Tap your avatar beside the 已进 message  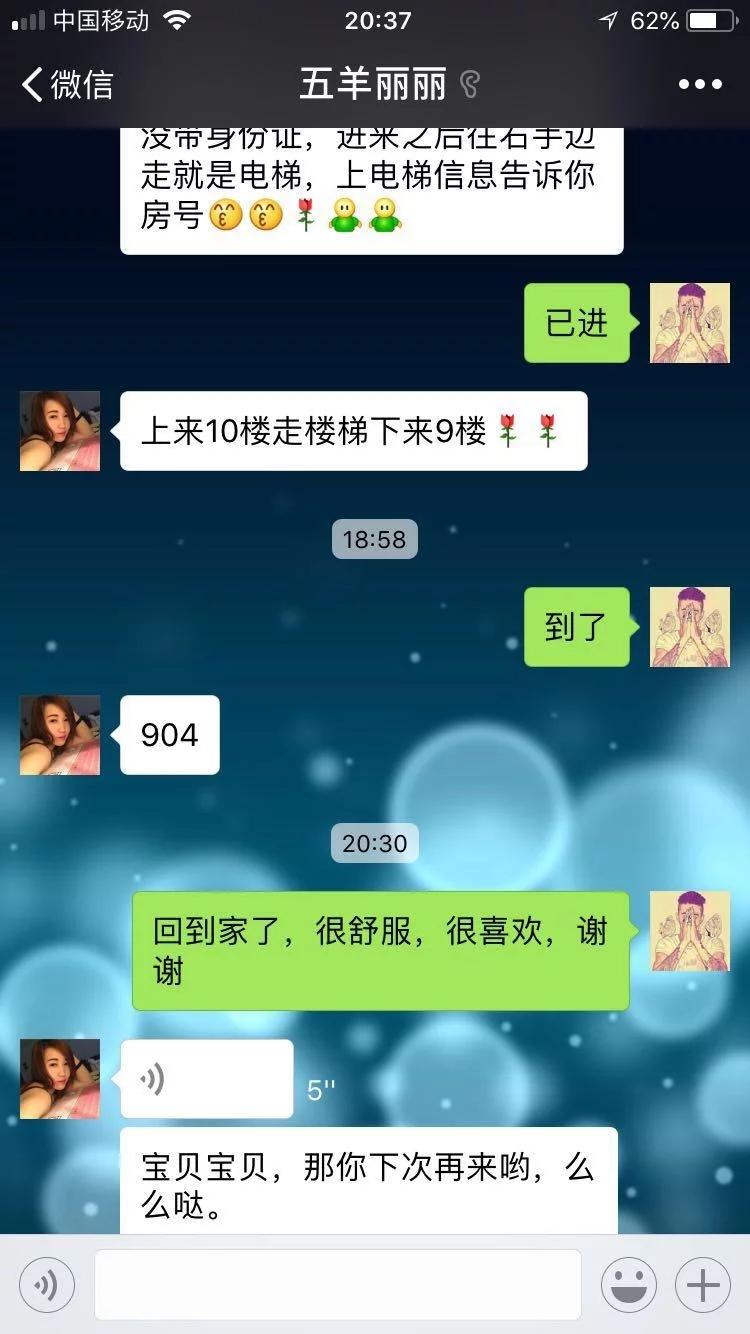pyautogui.click(x=689, y=323)
